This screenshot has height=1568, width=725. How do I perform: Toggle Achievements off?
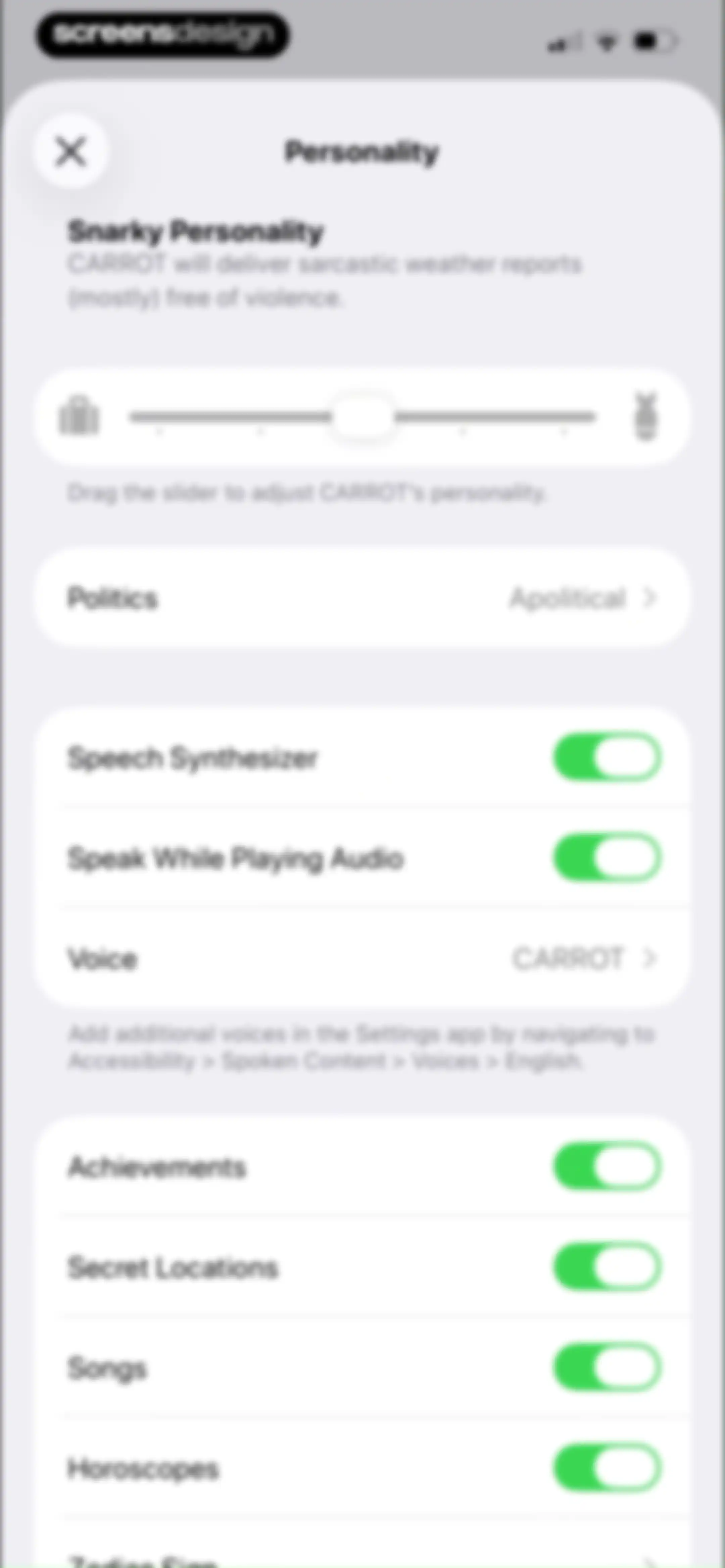click(607, 1167)
